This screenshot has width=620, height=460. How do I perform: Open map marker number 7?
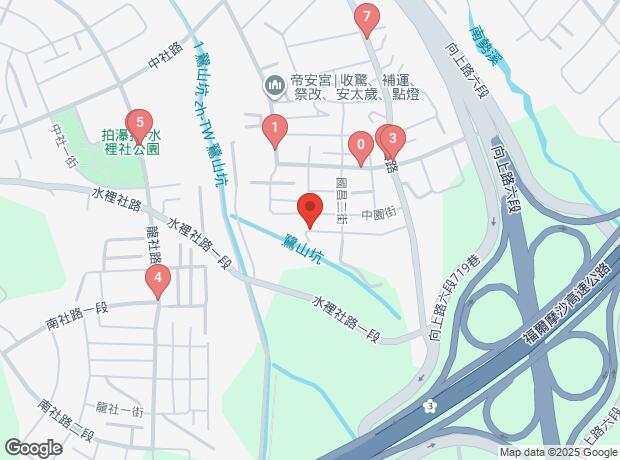(367, 18)
